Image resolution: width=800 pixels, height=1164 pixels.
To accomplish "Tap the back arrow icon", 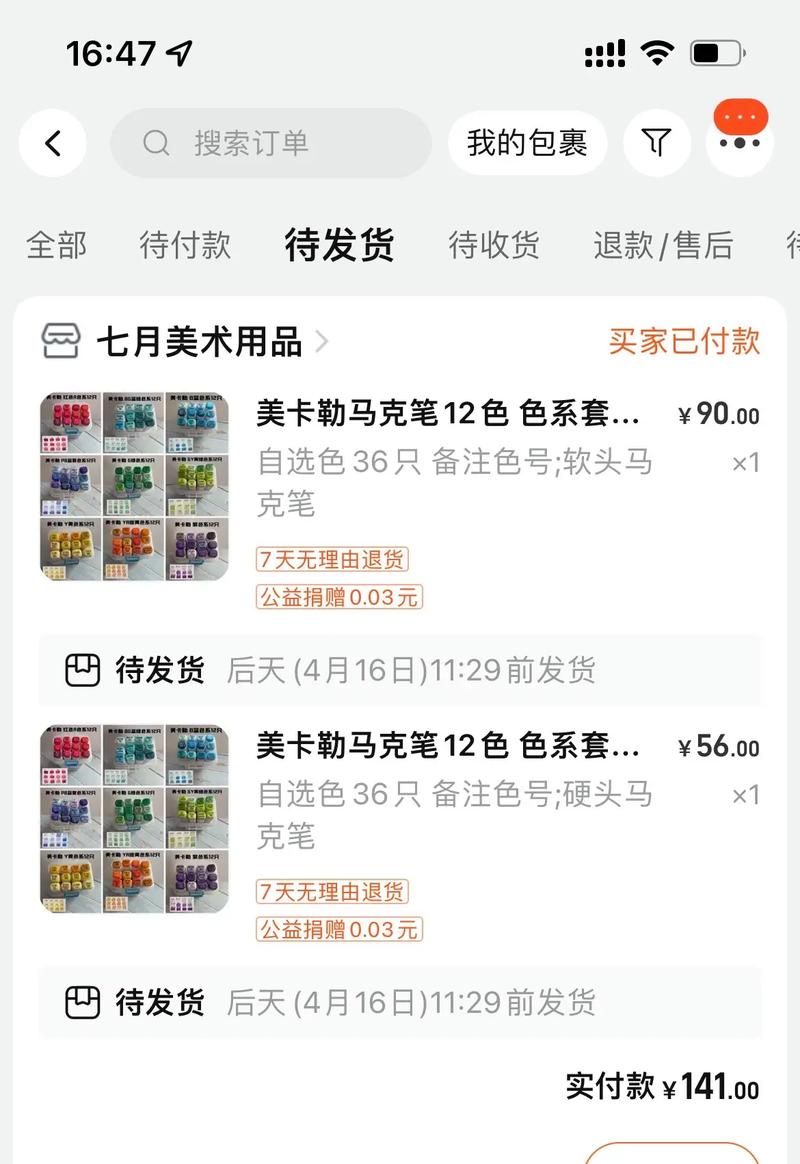I will coord(52,143).
